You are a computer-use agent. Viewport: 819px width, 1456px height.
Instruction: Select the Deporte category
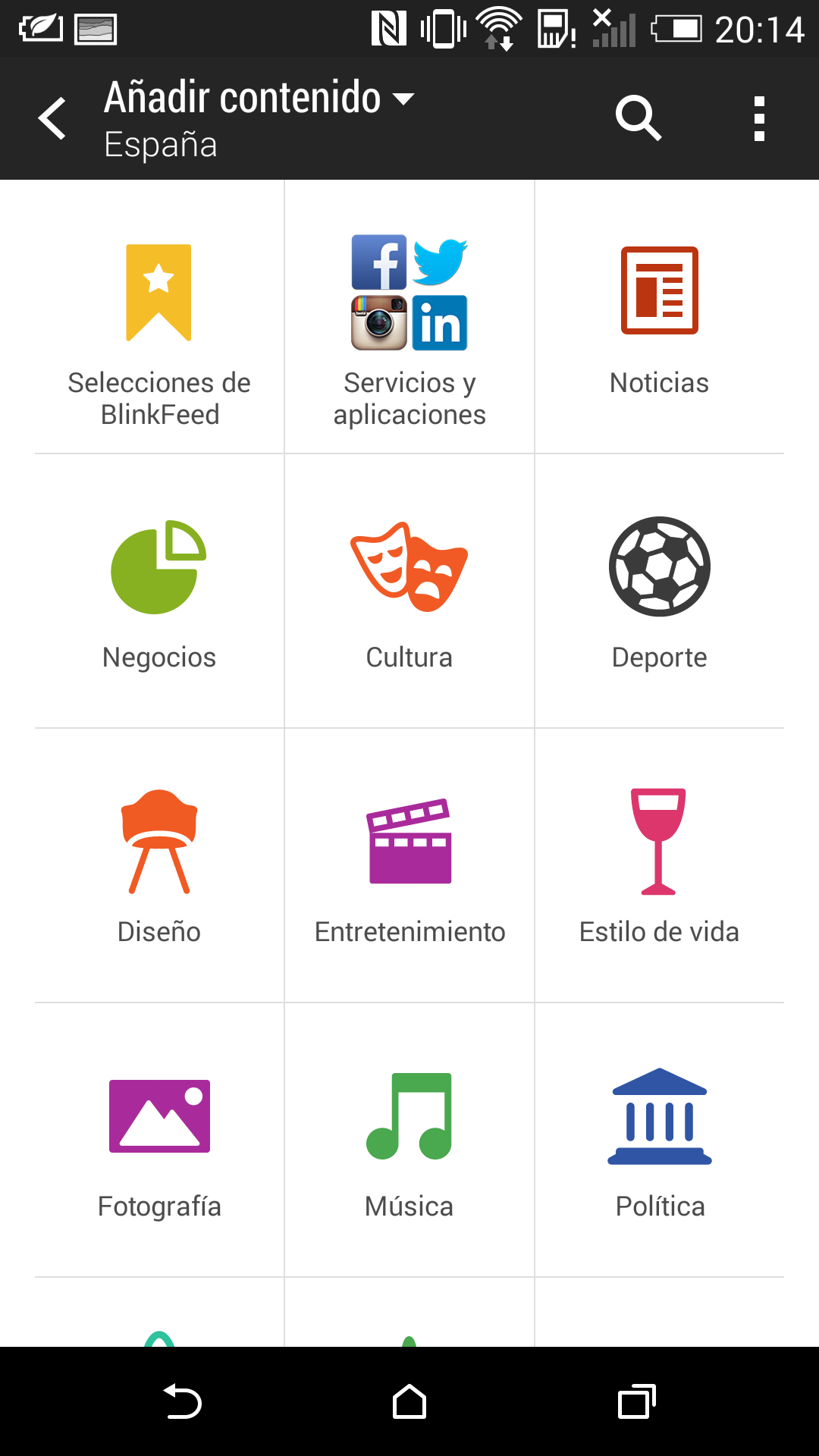[659, 593]
